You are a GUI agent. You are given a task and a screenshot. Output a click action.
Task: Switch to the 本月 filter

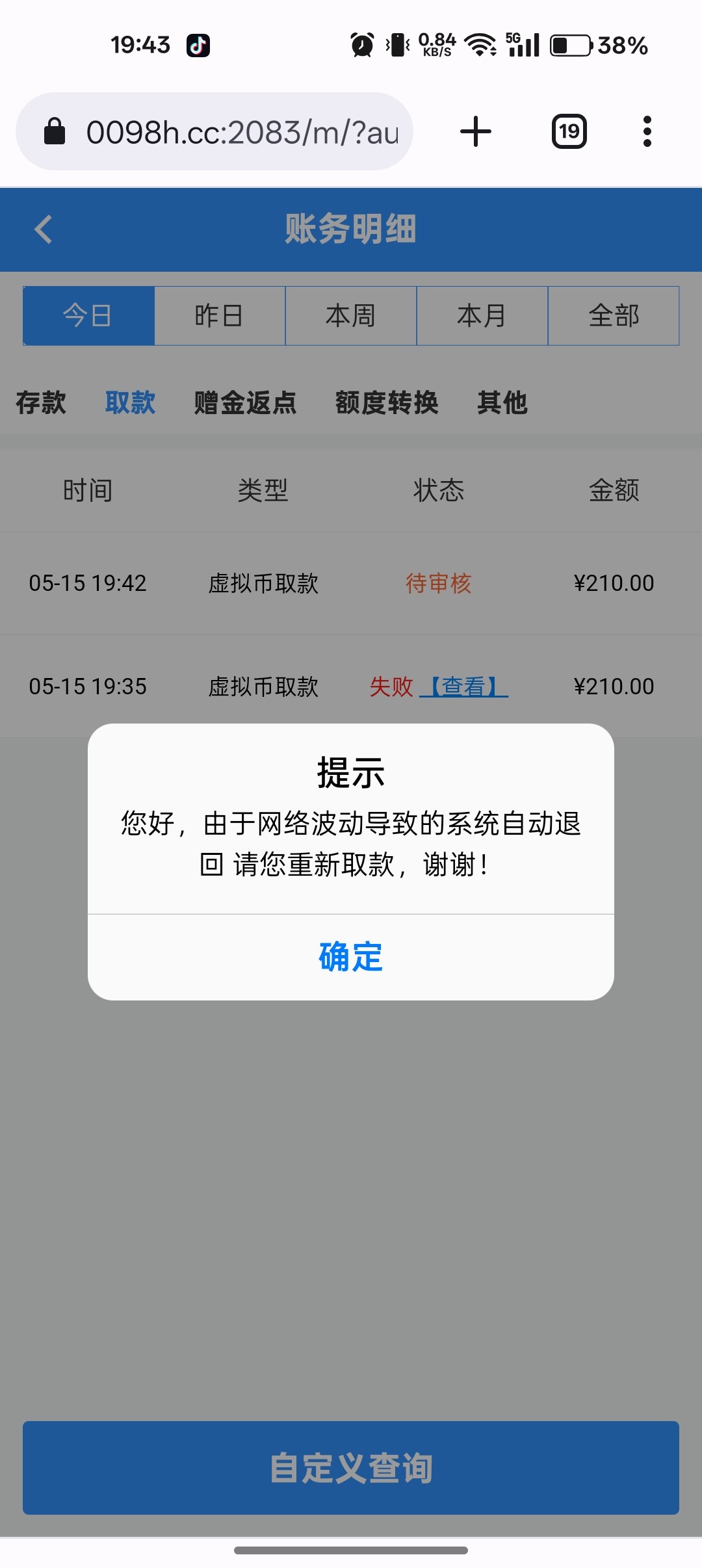(x=482, y=316)
